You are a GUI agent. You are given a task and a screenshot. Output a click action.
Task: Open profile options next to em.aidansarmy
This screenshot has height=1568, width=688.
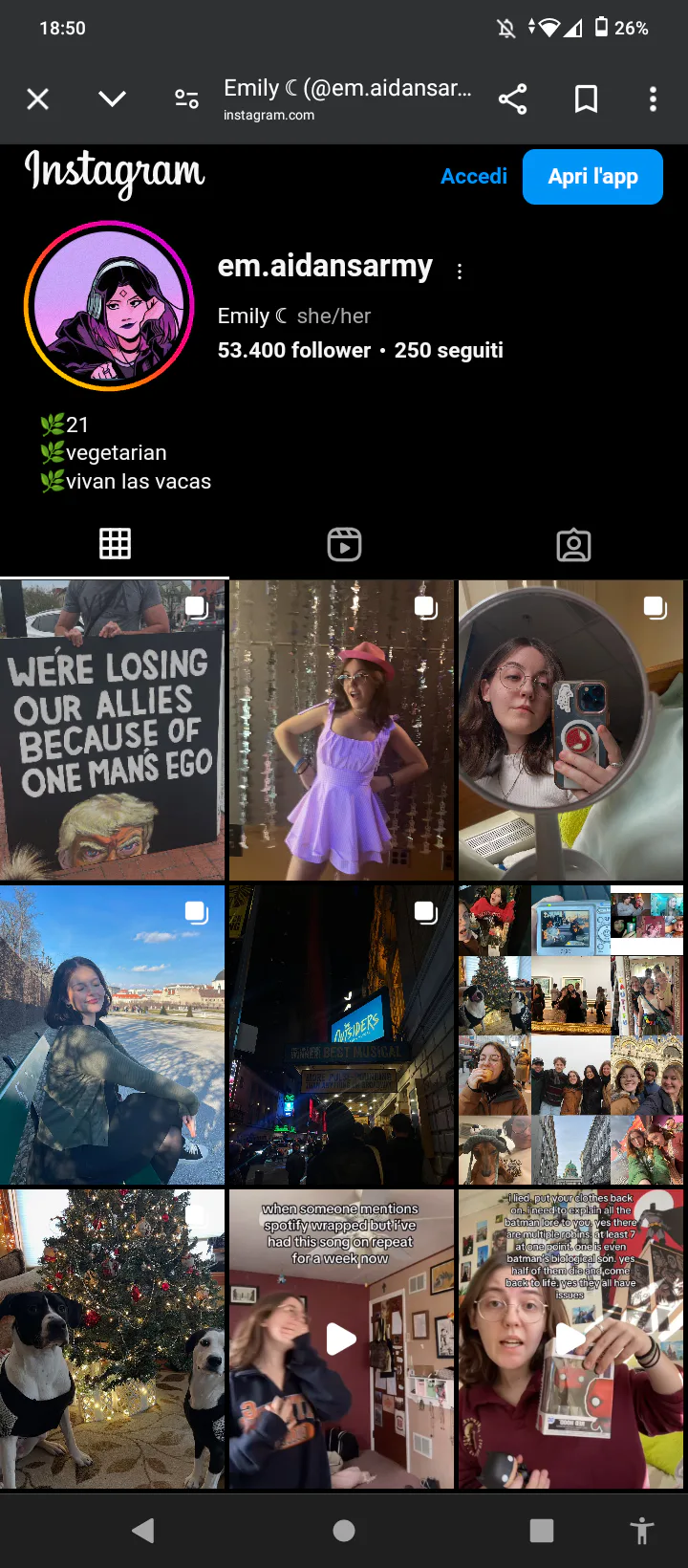(x=460, y=272)
